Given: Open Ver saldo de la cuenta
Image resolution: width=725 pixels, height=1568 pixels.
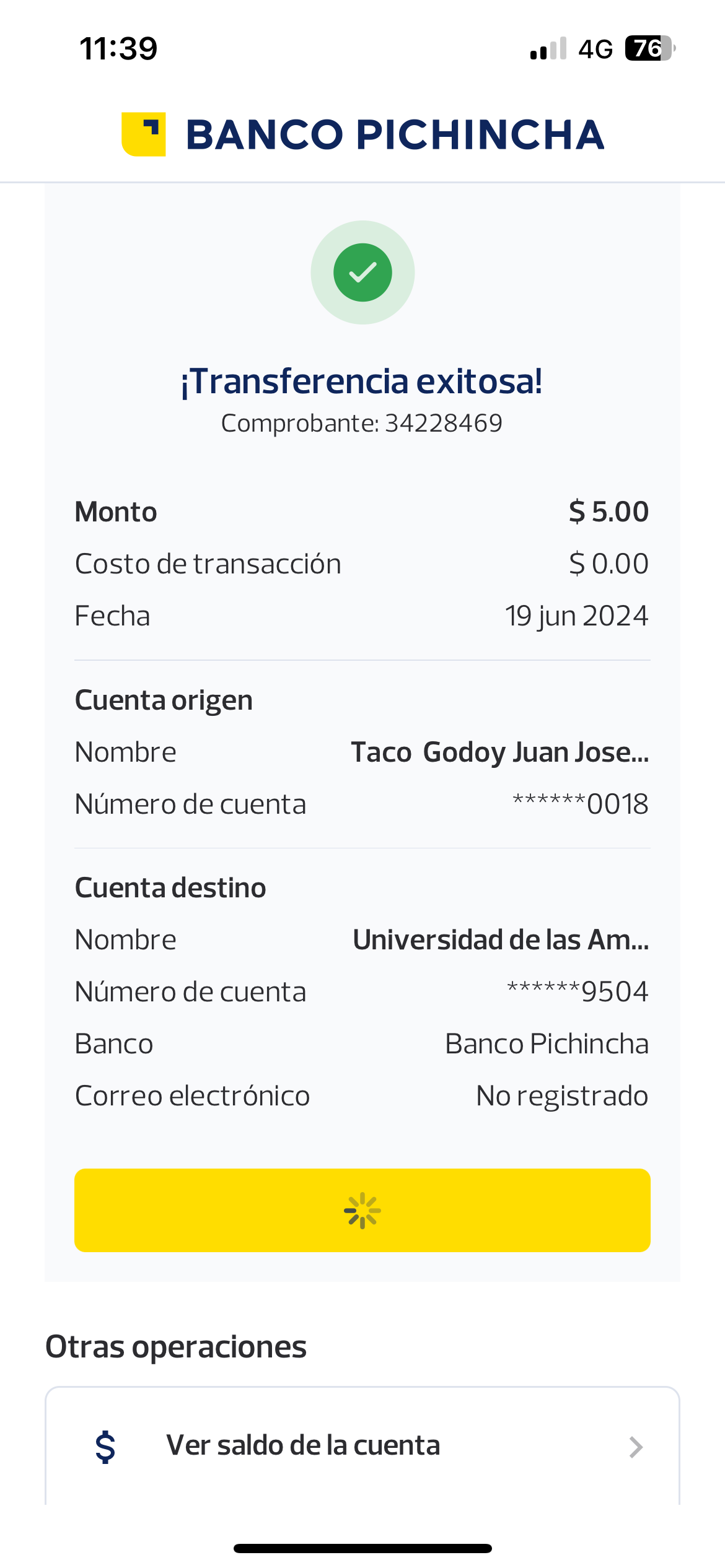Looking at the screenshot, I should [362, 1445].
